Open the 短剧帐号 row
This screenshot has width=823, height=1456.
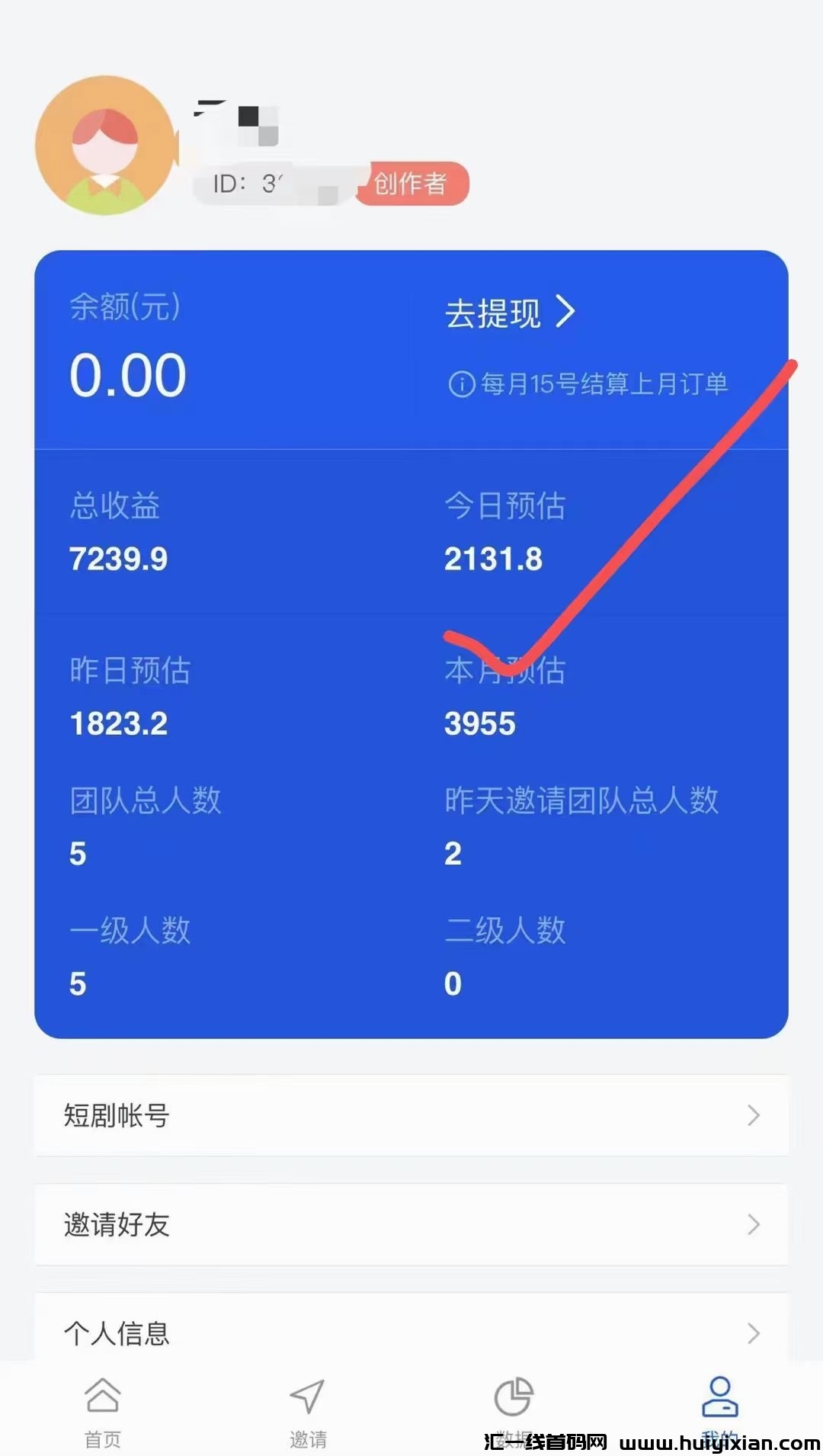(411, 1115)
